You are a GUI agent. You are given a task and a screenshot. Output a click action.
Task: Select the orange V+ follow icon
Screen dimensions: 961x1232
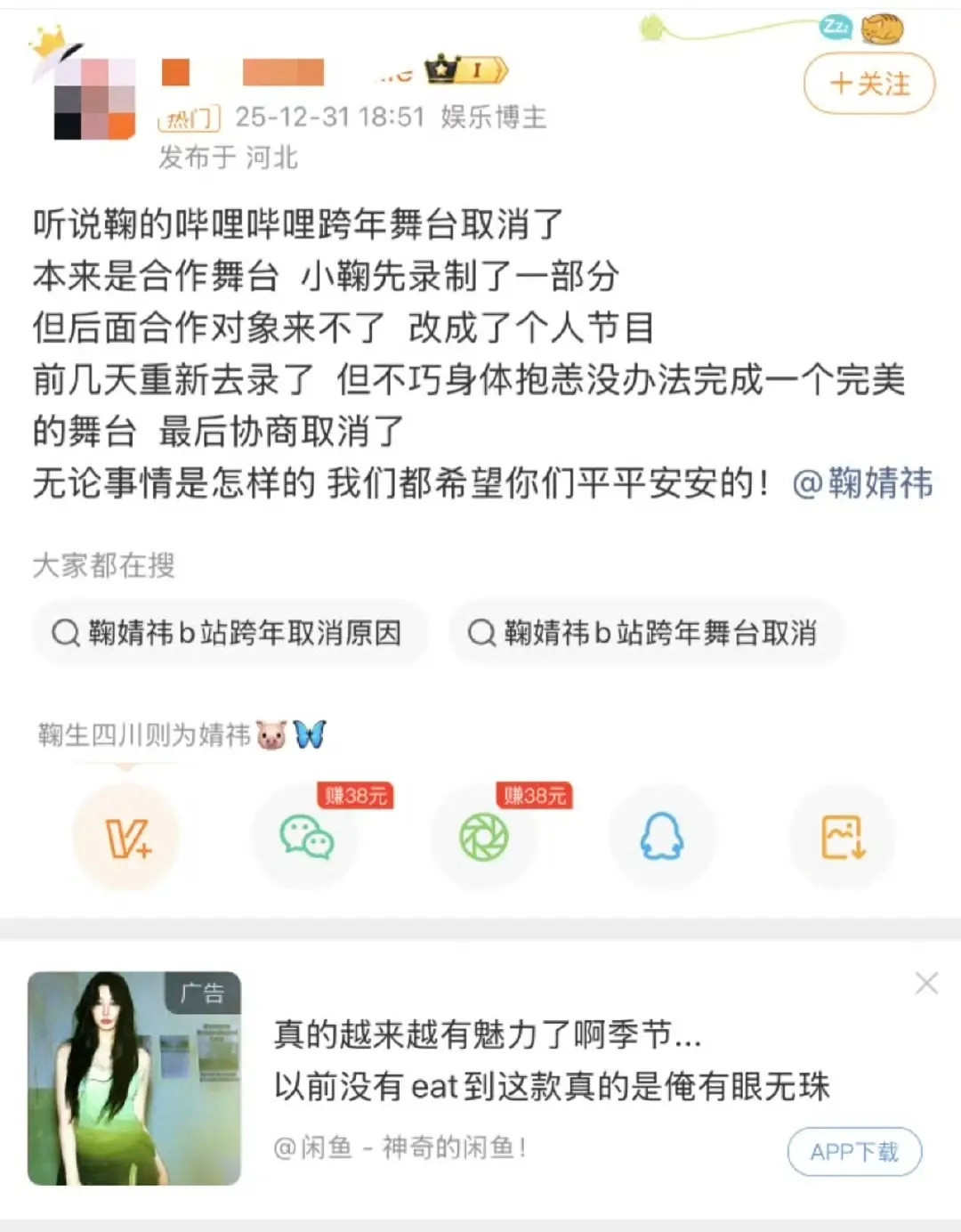point(127,837)
